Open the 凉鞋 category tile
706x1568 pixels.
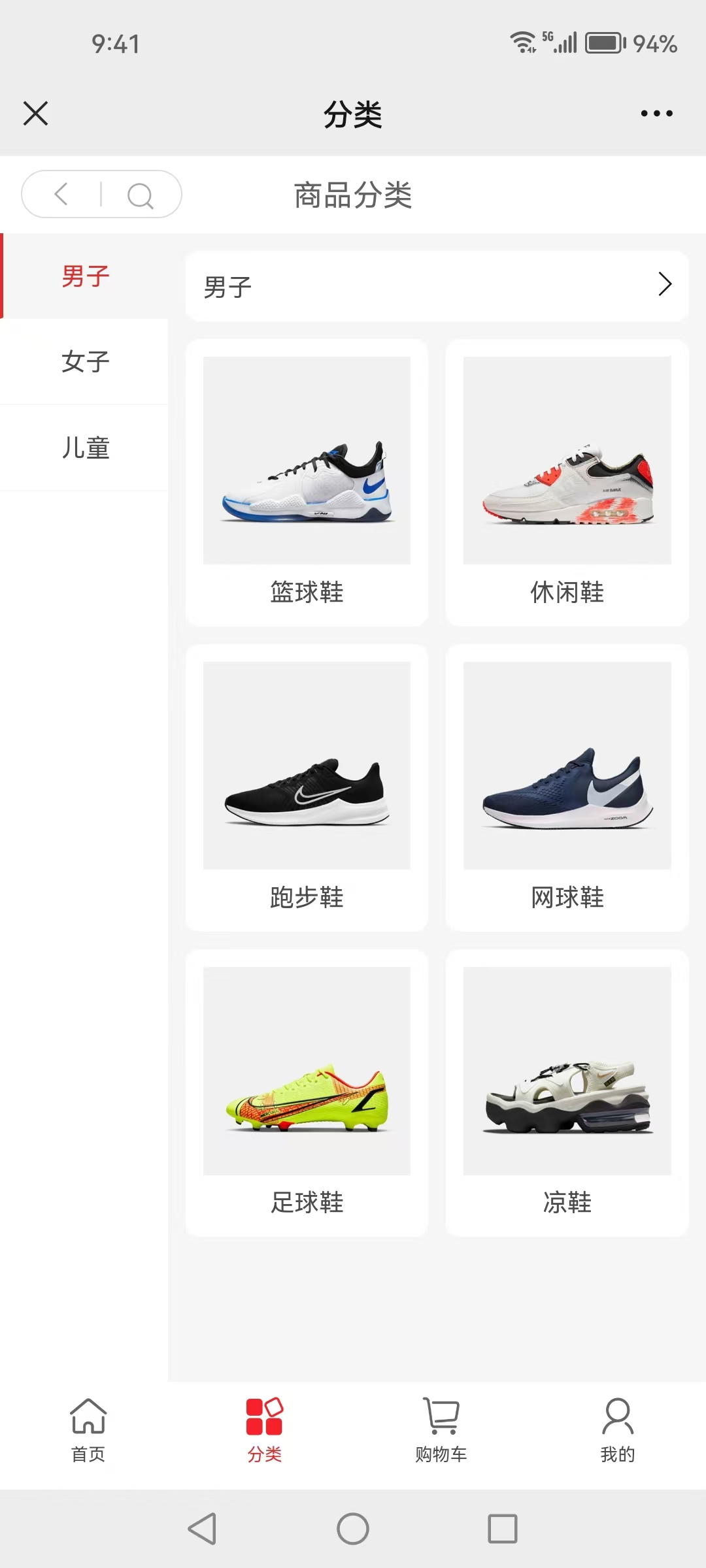pyautogui.click(x=567, y=1092)
